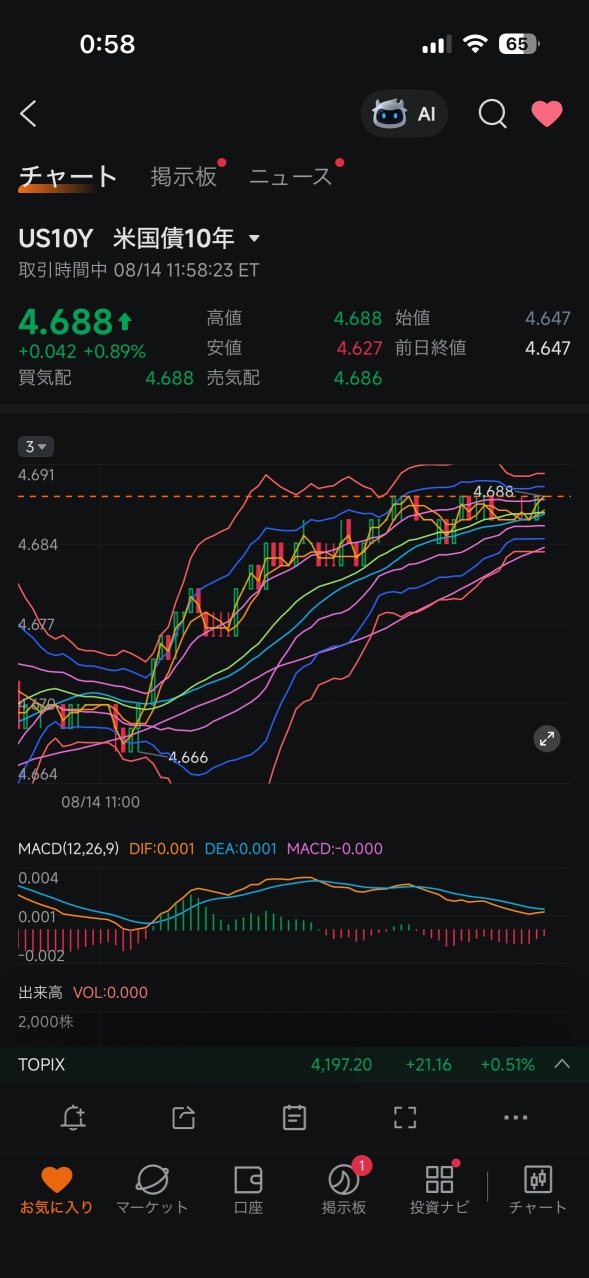Open the US10Y 米国債10年 dropdown
Screen dimensions: 589x1278
[254, 238]
